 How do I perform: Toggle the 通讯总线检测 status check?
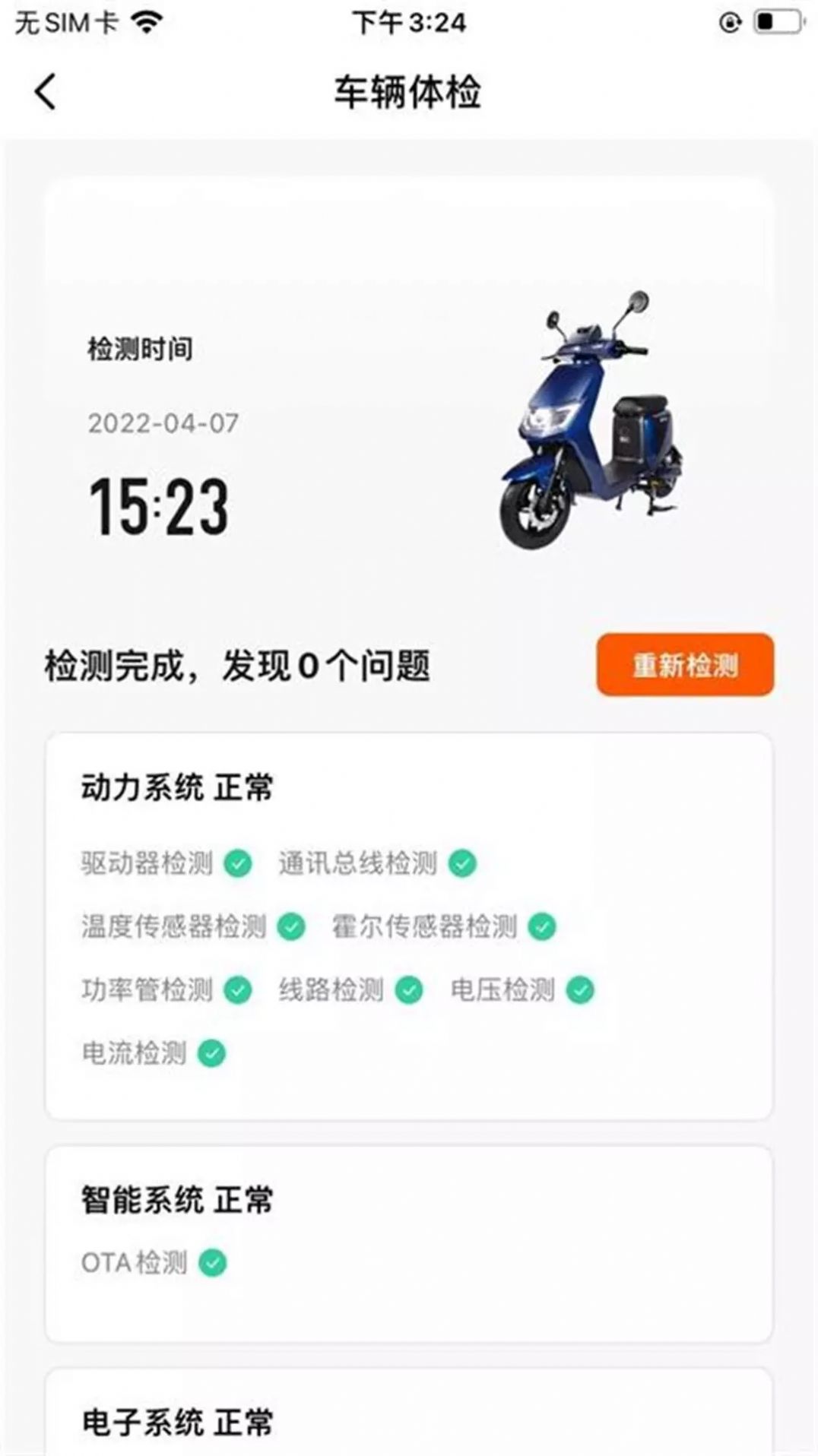tap(463, 865)
